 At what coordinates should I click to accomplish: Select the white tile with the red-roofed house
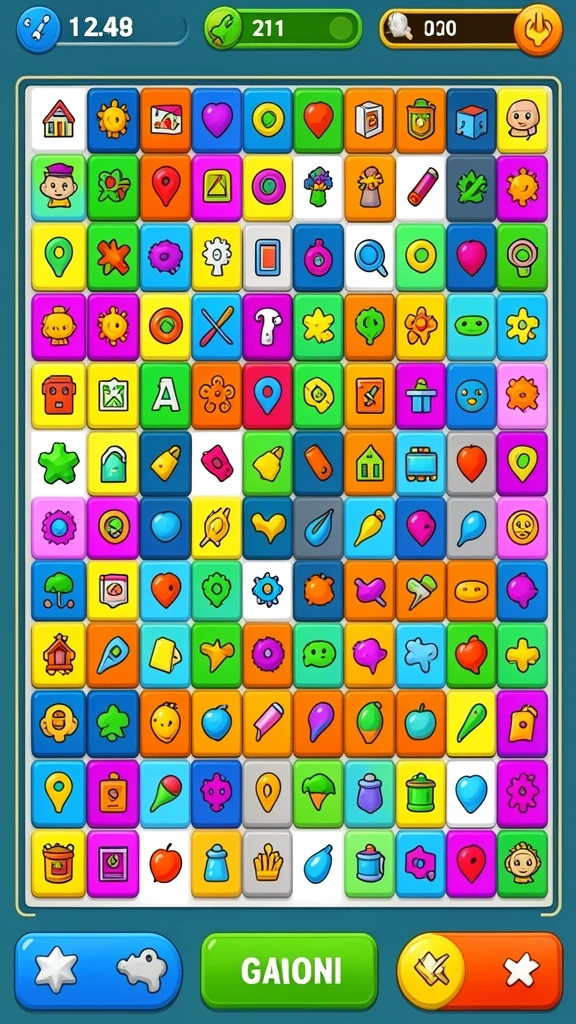pyautogui.click(x=59, y=119)
